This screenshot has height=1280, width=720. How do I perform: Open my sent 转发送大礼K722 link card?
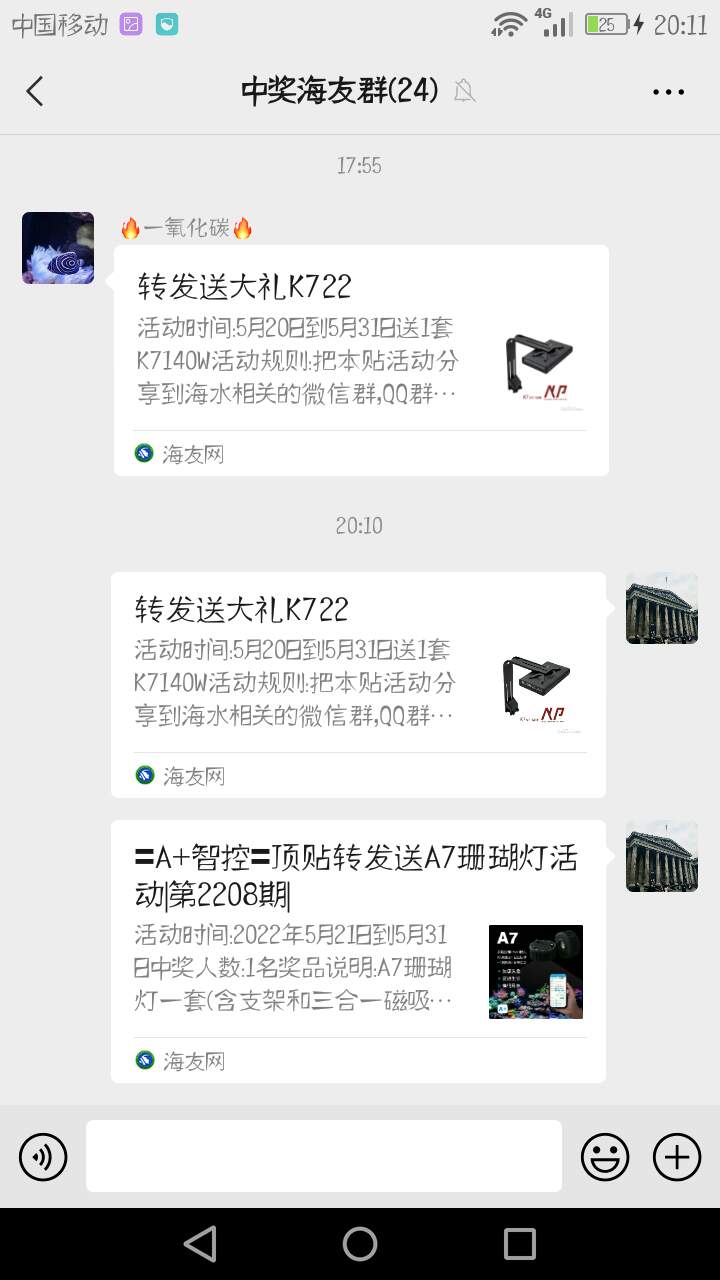tap(358, 685)
